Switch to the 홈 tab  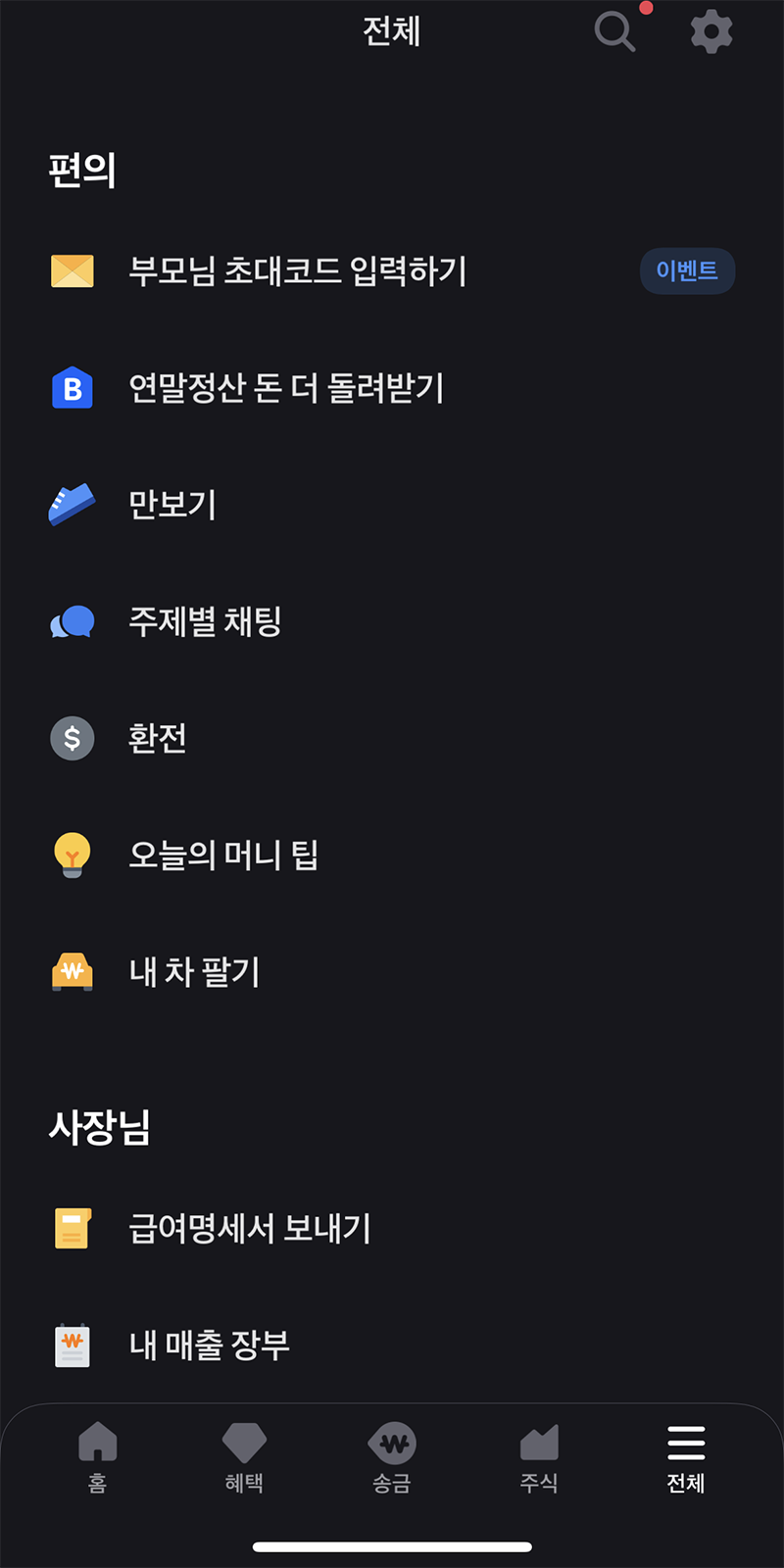(x=98, y=1457)
